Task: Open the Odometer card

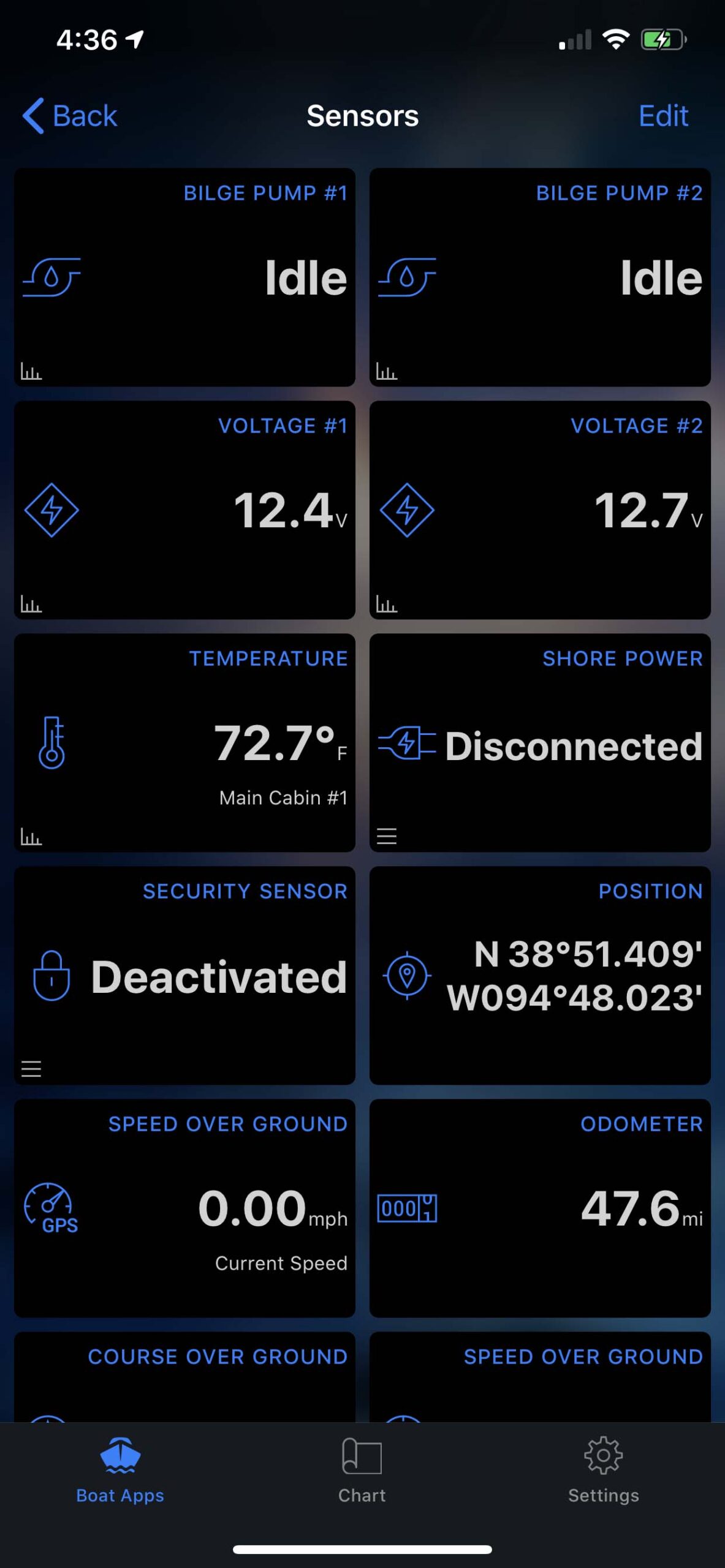Action: [x=540, y=1208]
